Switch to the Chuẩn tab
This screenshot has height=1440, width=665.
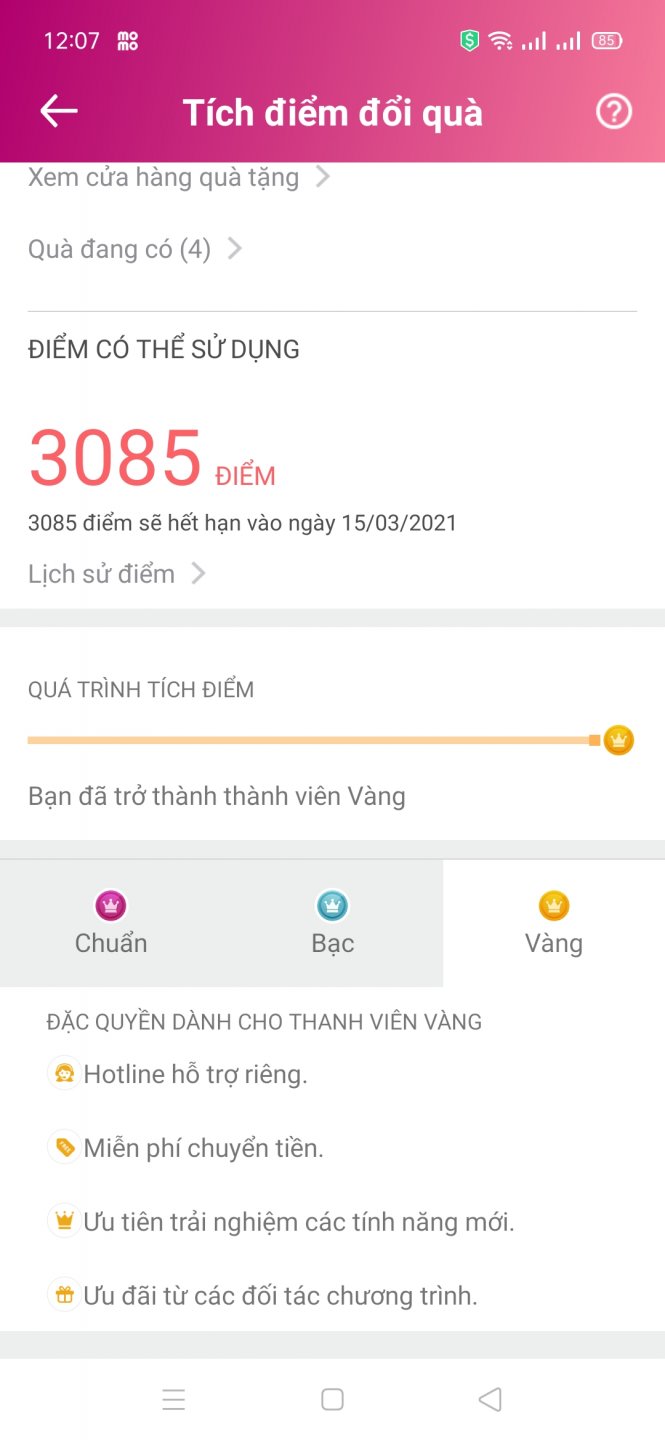click(111, 924)
